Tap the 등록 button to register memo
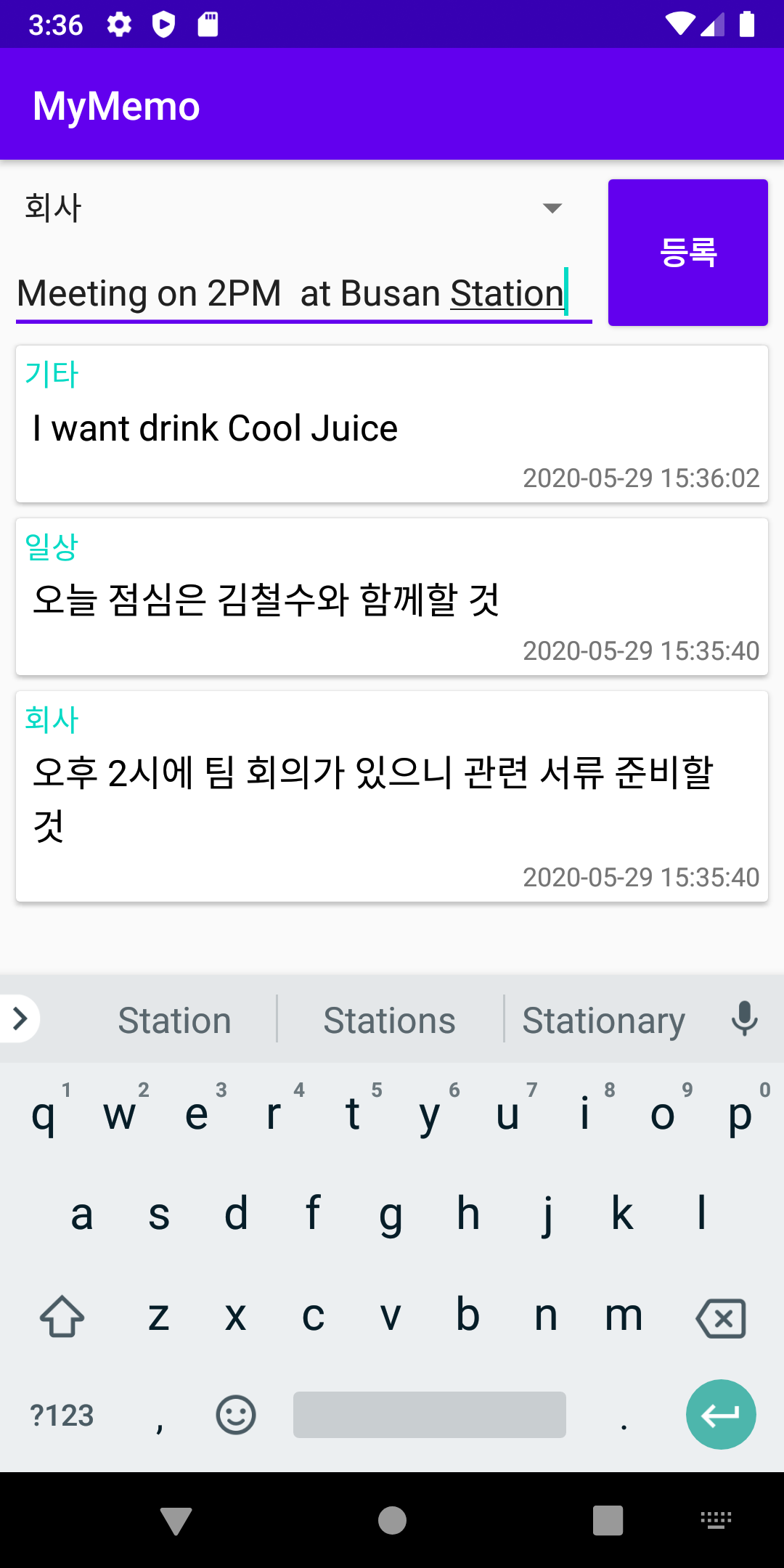The height and width of the screenshot is (1568, 784). [x=687, y=253]
